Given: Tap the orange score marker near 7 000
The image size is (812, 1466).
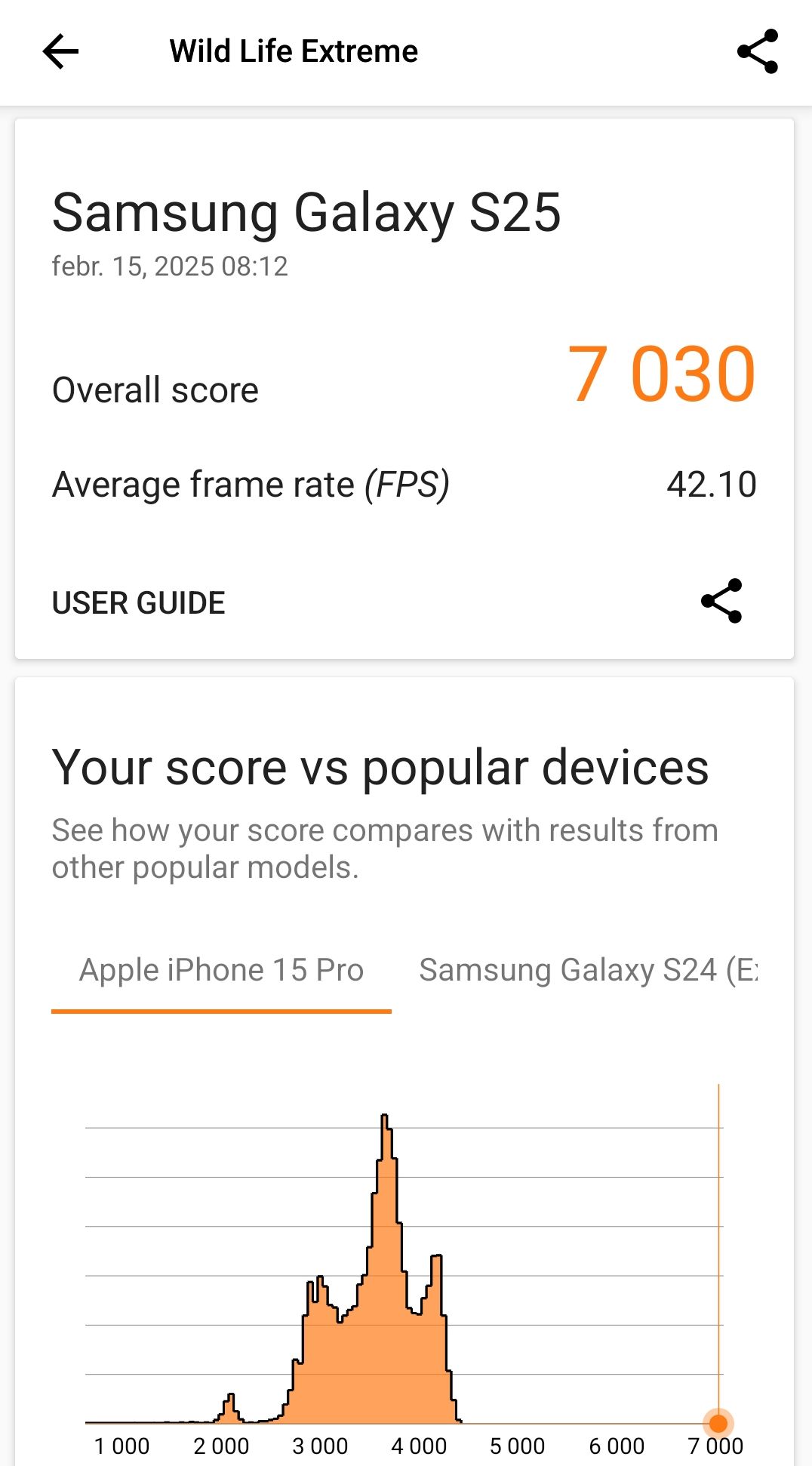Looking at the screenshot, I should tap(718, 1423).
